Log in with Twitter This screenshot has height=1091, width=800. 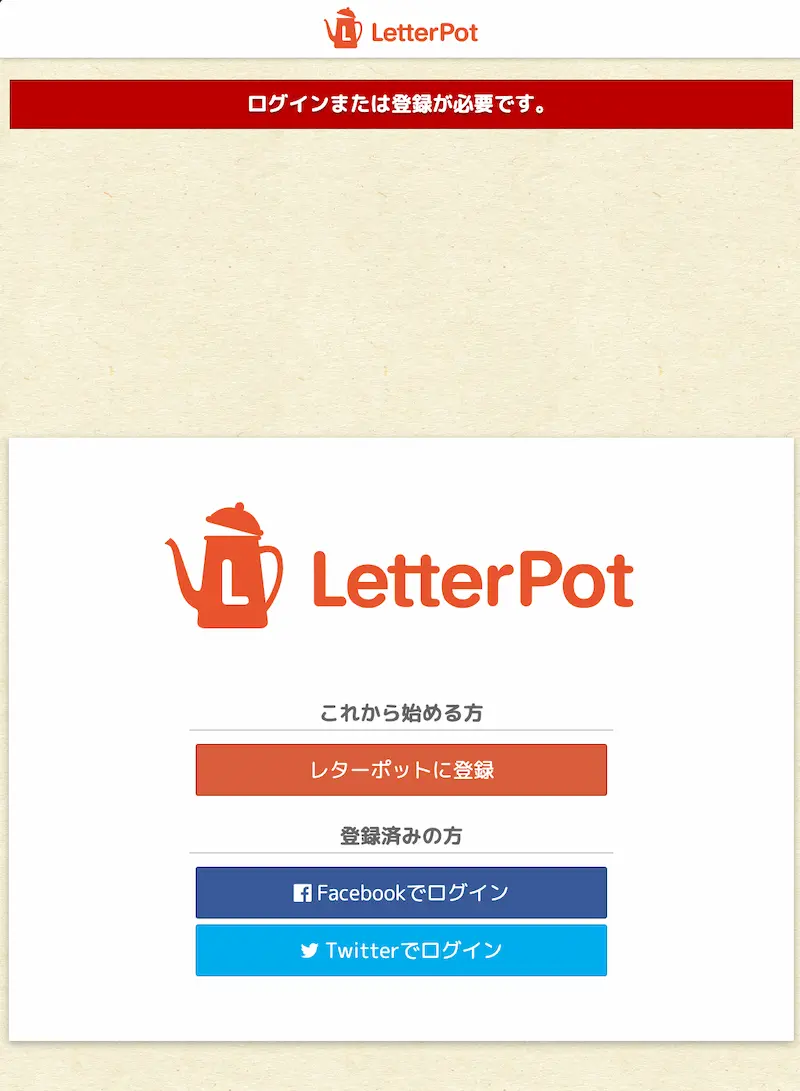(401, 951)
